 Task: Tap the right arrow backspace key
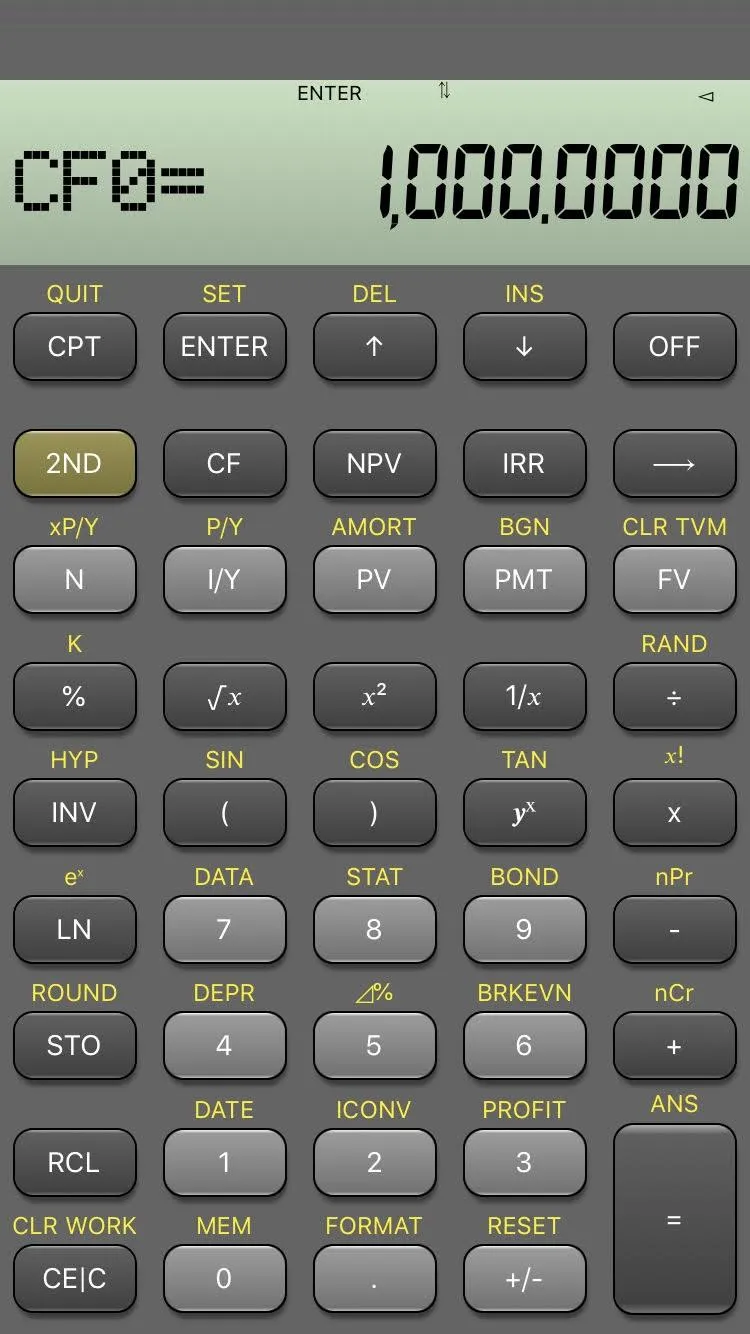coord(674,463)
